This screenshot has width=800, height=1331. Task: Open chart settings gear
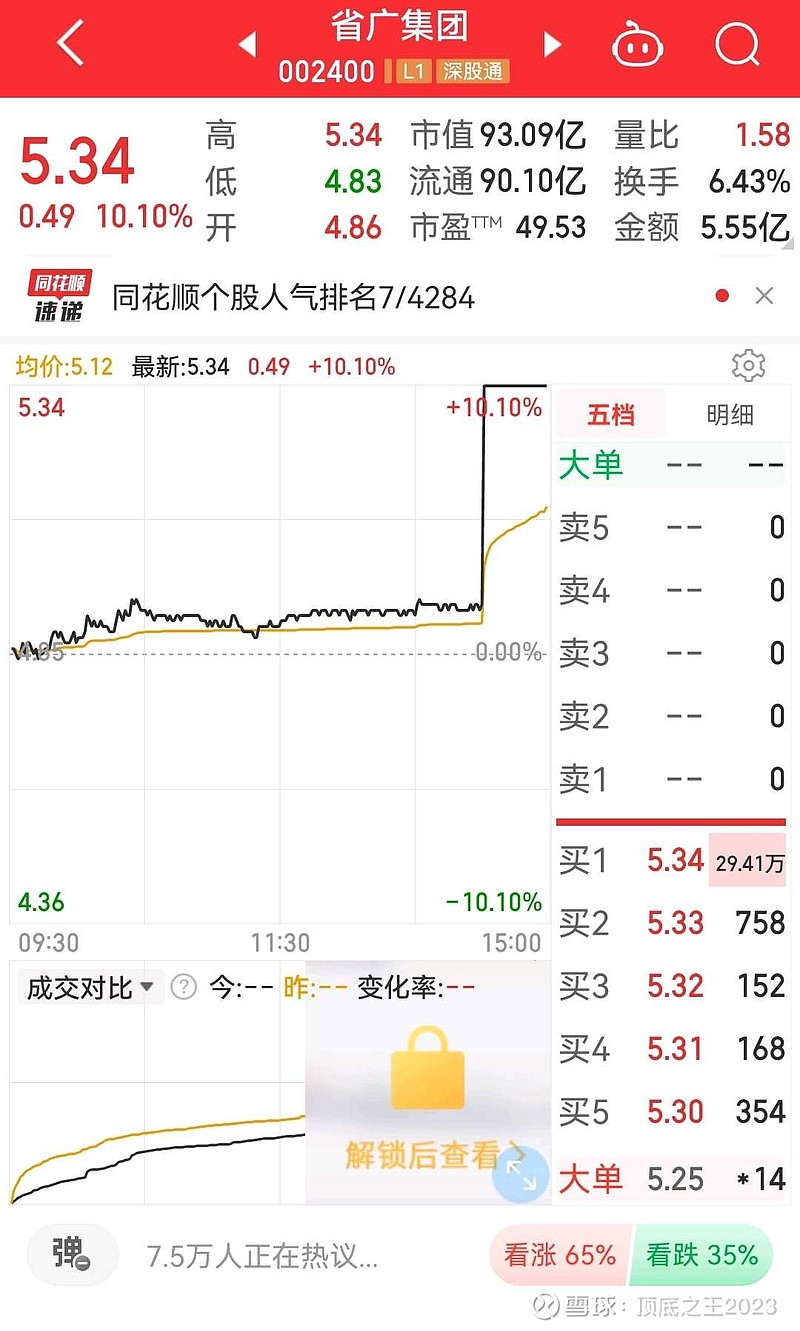tap(748, 366)
